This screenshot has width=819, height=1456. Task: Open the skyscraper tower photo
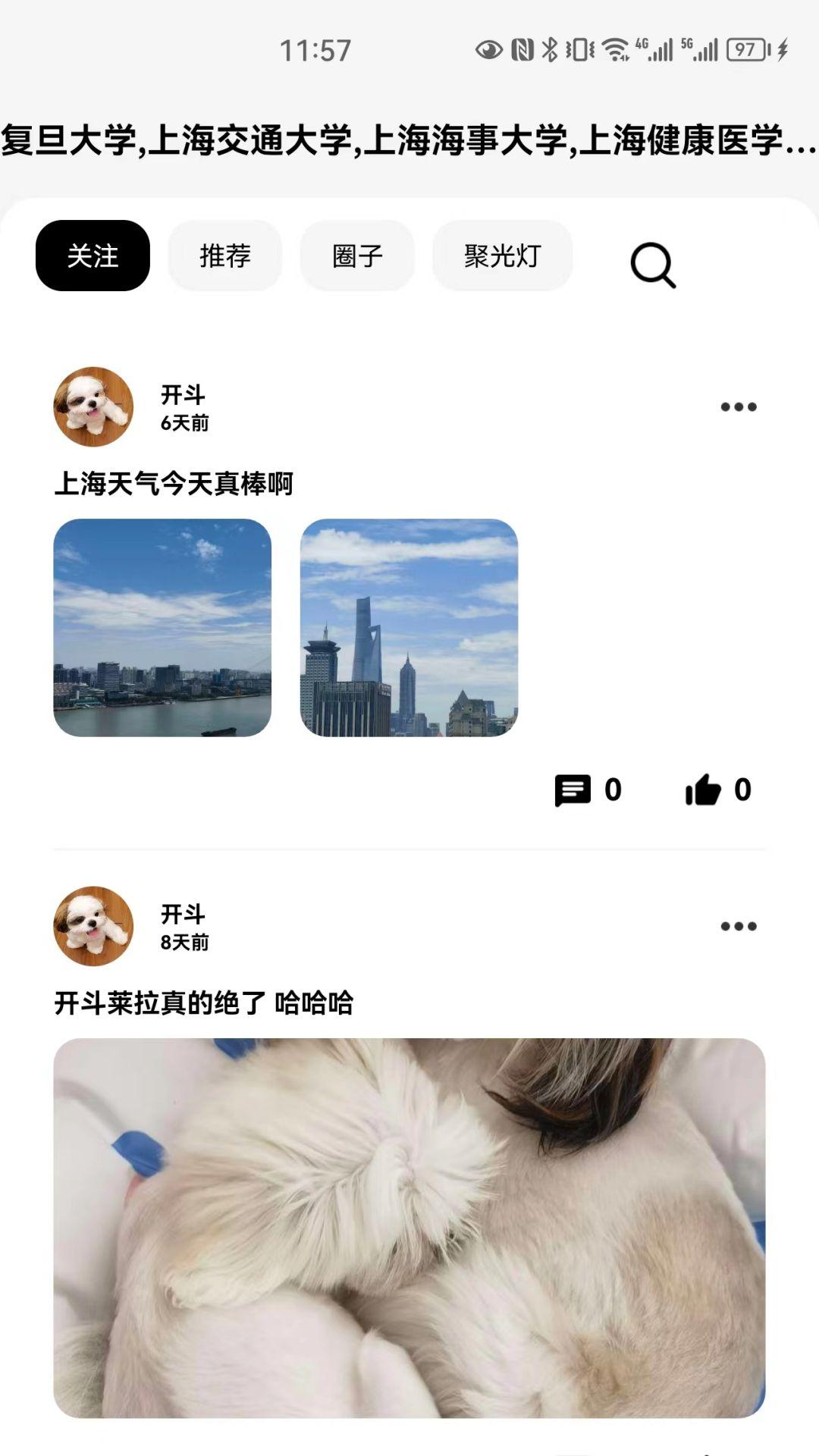(x=409, y=627)
